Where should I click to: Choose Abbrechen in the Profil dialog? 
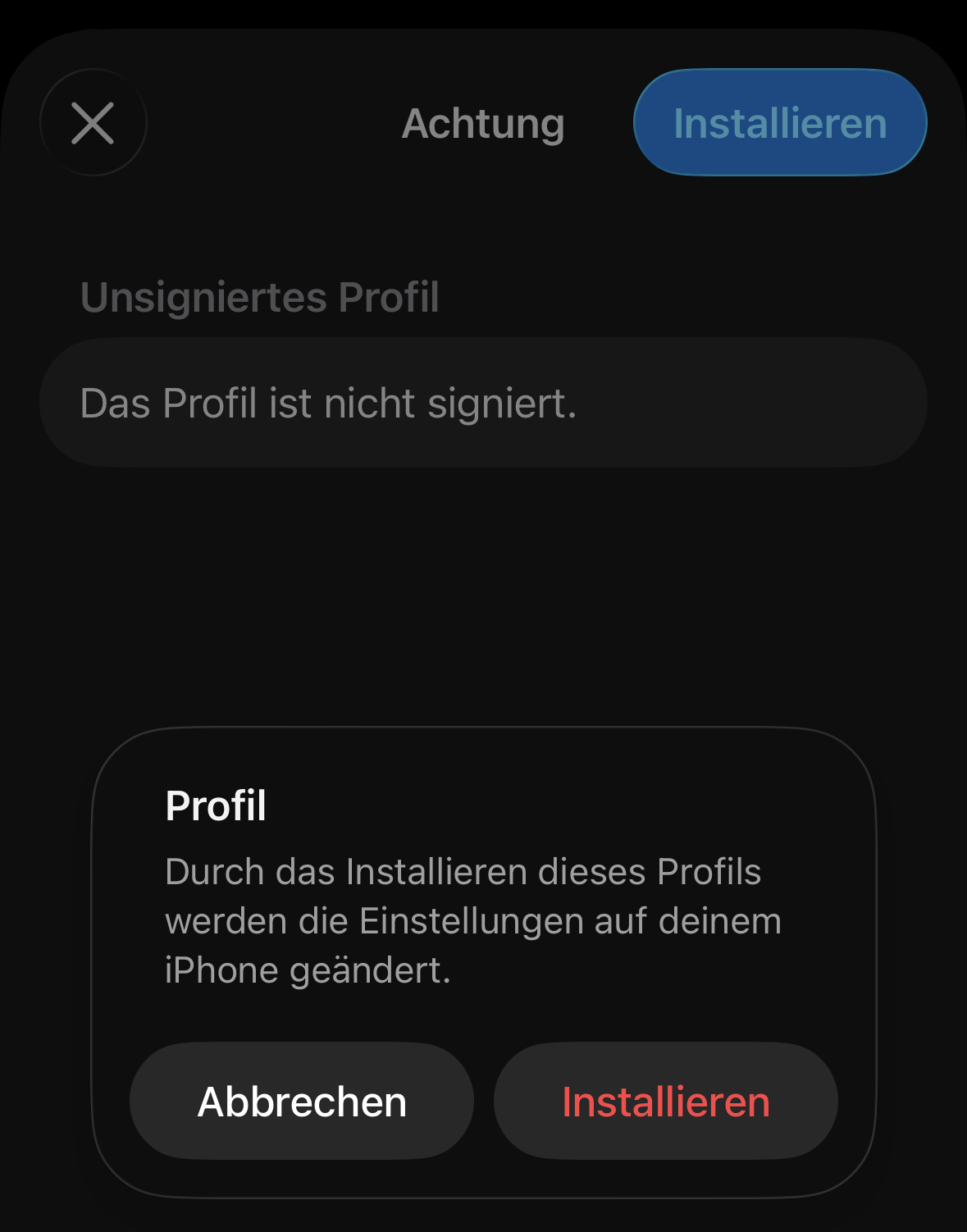[302, 1101]
